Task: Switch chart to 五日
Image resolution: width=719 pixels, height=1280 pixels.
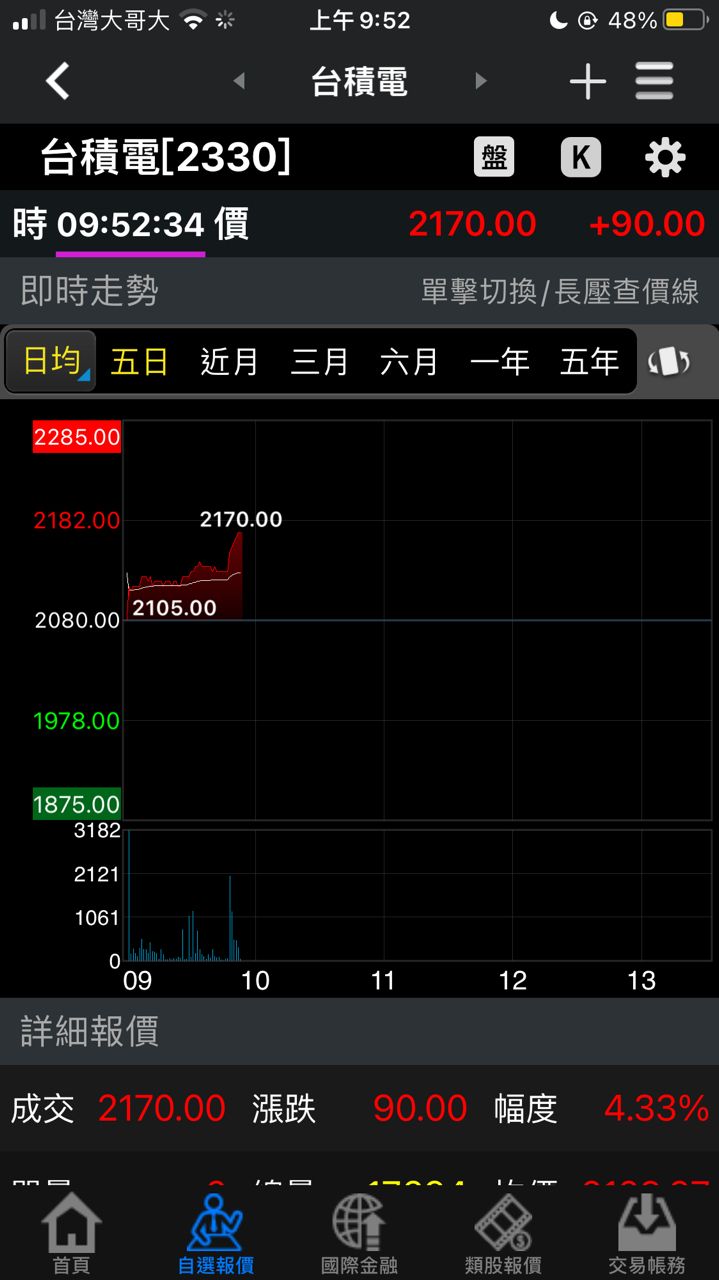Action: [139, 361]
